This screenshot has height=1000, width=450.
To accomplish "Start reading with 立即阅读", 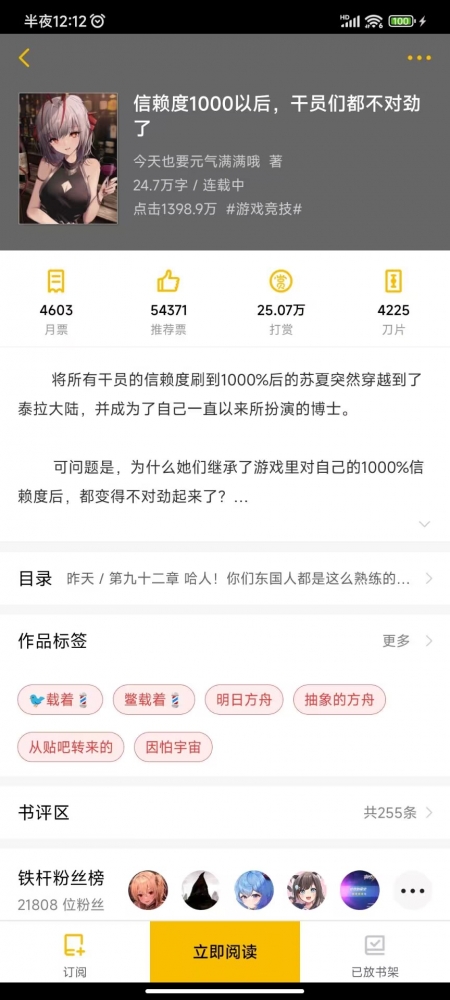I will pos(225,952).
